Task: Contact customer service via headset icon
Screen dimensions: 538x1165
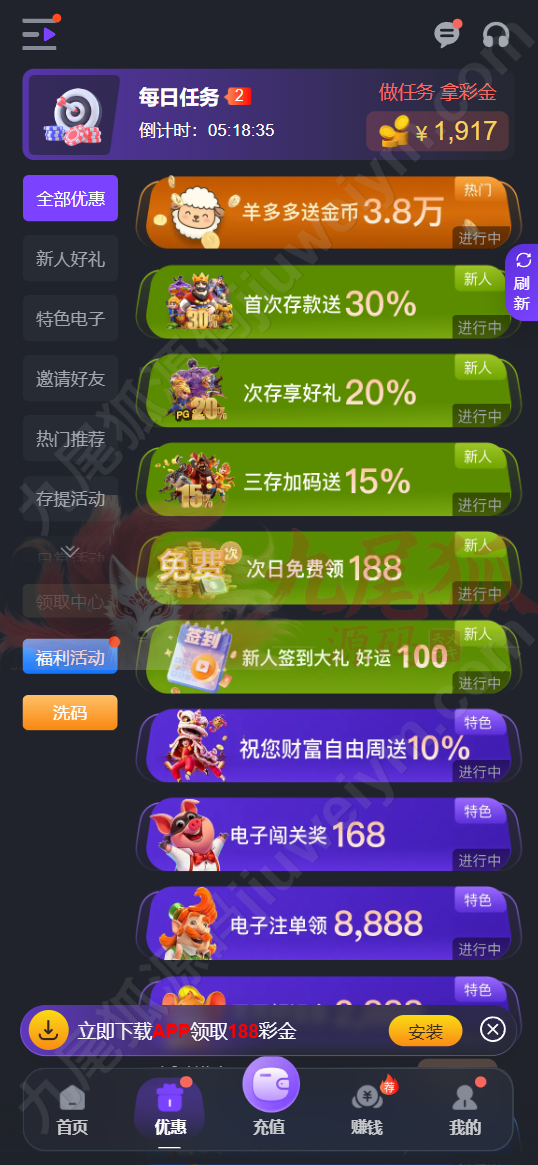Action: pos(496,35)
